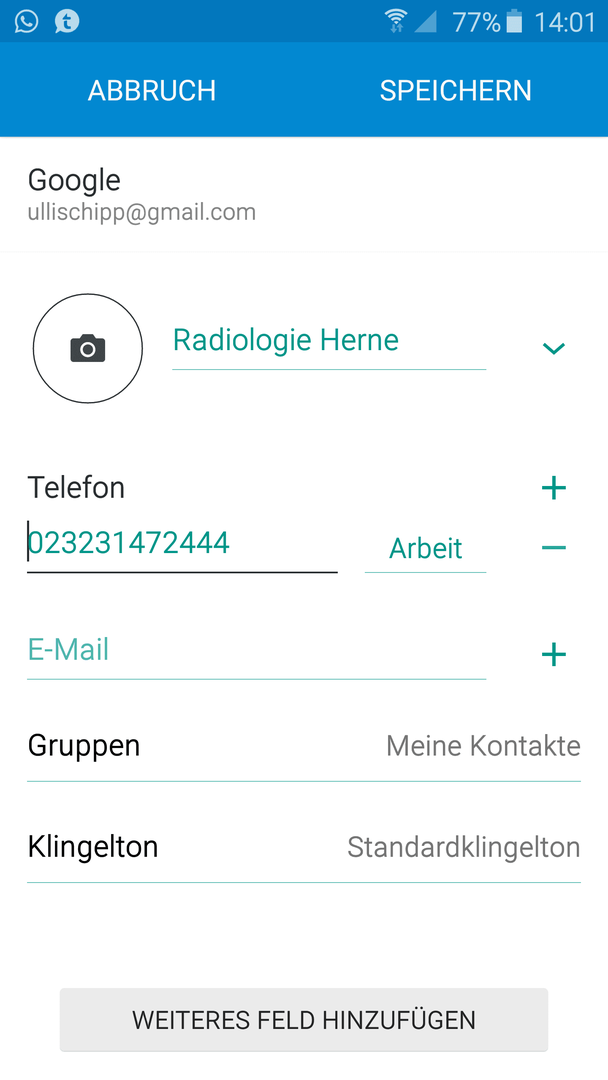Select the Google account header
608x1080 pixels.
(304, 195)
